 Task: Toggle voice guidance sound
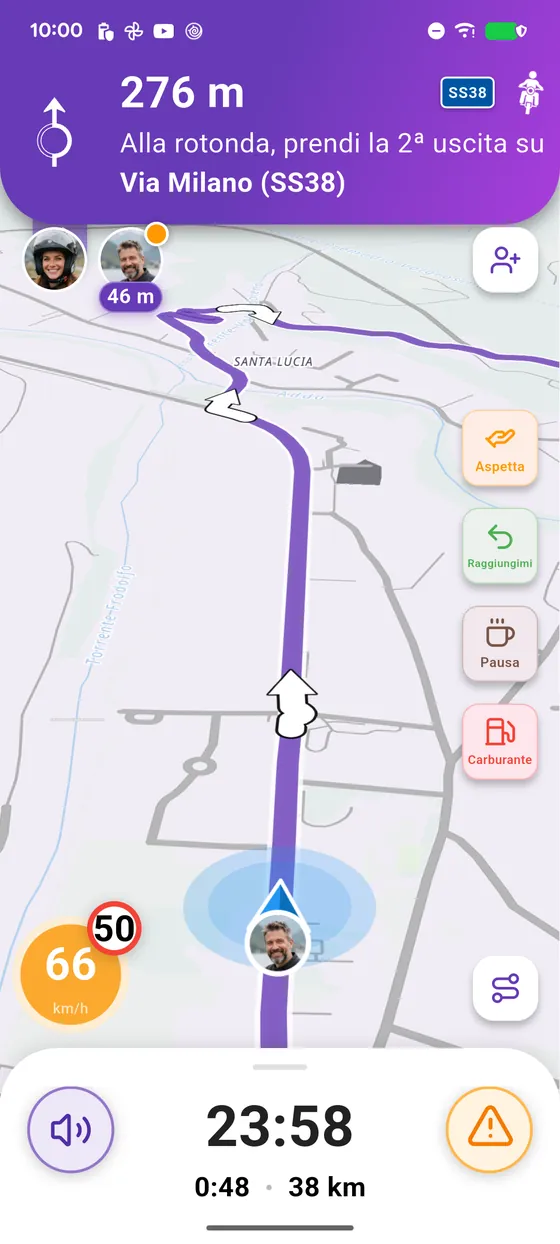(71, 1130)
